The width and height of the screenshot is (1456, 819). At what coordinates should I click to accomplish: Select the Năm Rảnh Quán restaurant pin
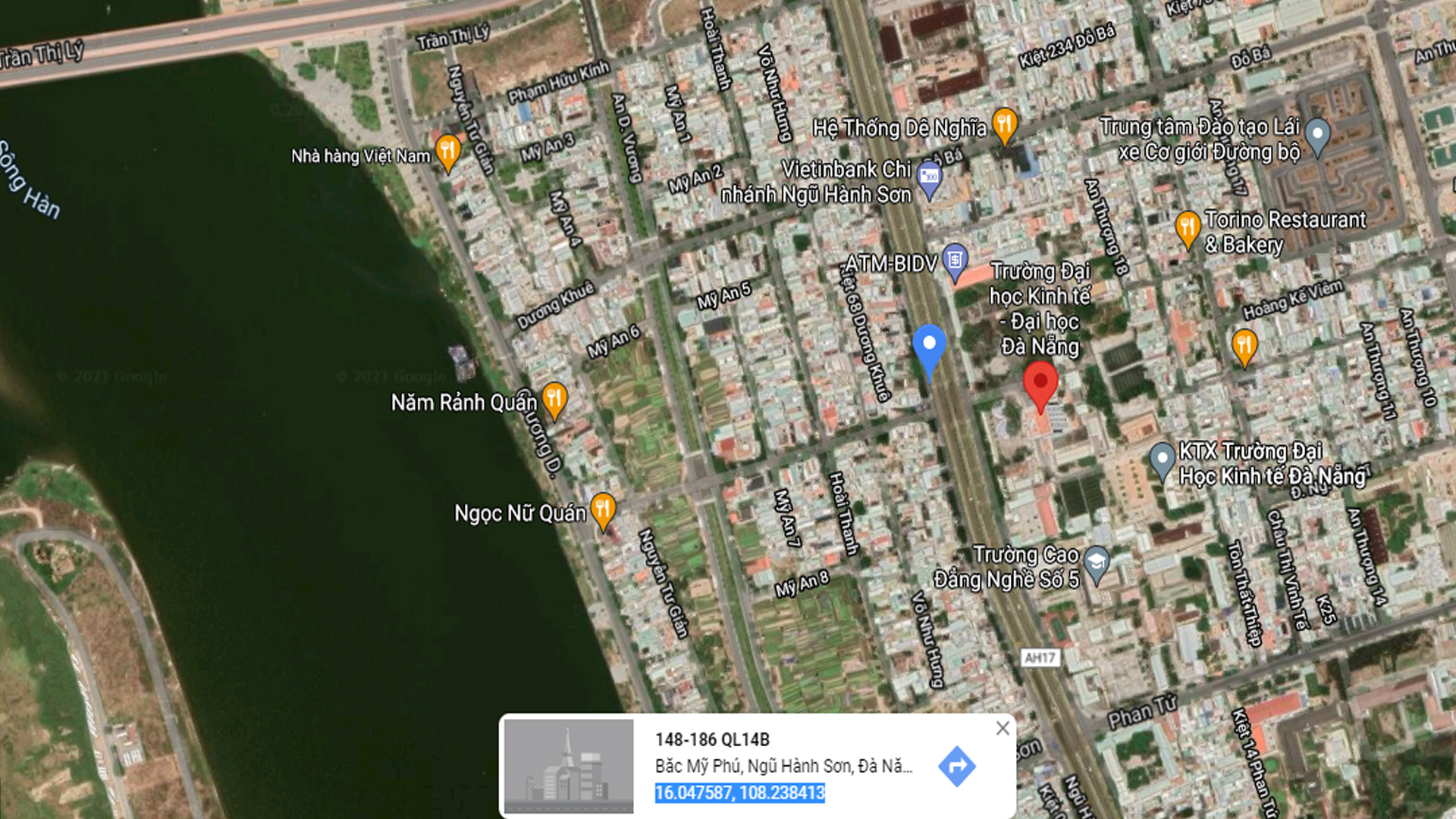coord(554,397)
